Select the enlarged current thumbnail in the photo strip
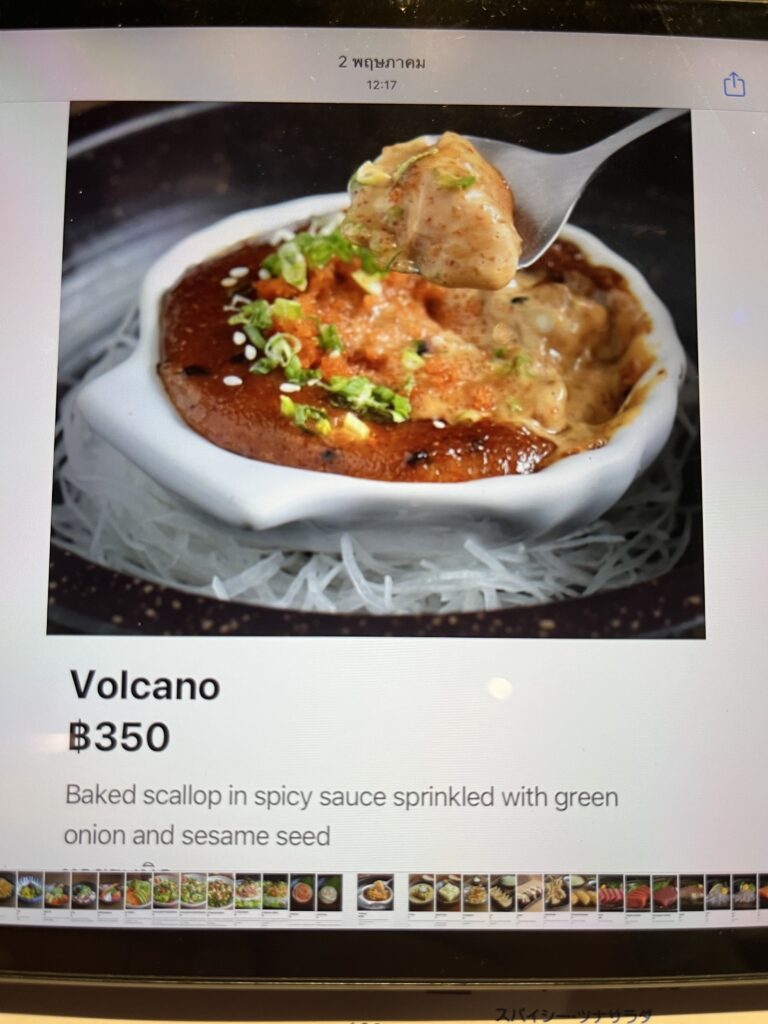The height and width of the screenshot is (1024, 768). 375,891
